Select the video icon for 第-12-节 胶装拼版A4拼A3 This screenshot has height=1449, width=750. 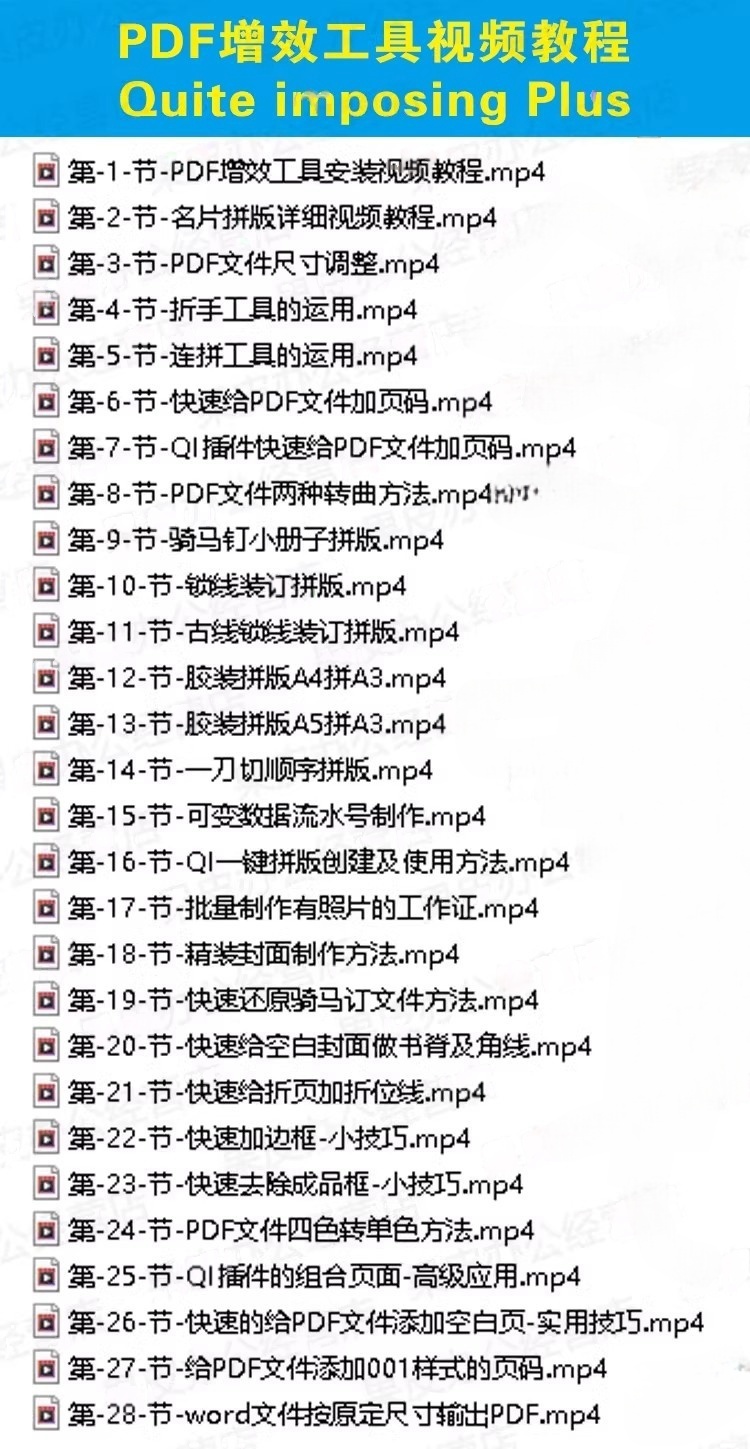tap(46, 679)
